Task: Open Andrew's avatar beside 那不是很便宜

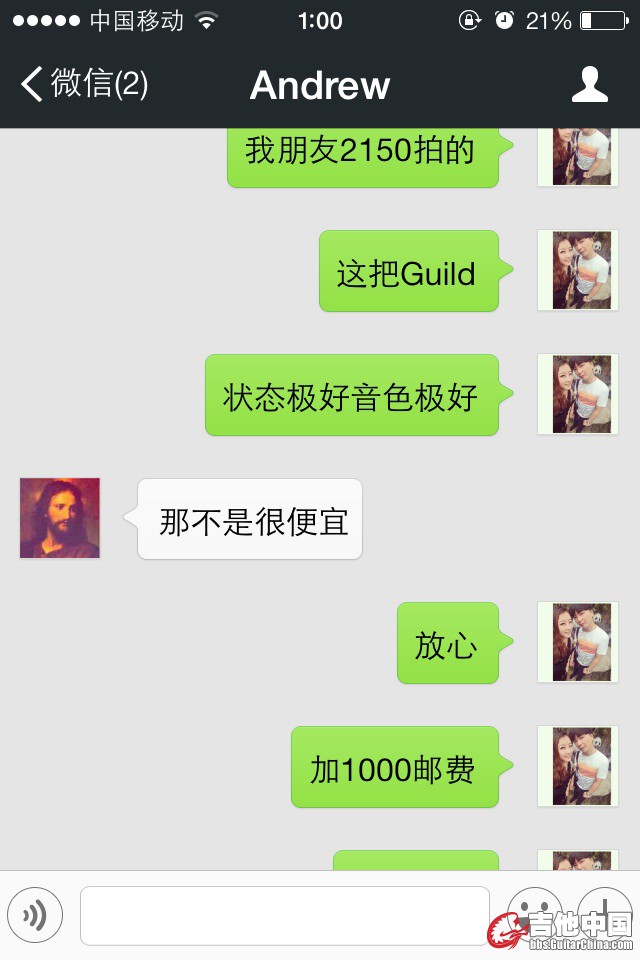Action: pyautogui.click(x=60, y=518)
